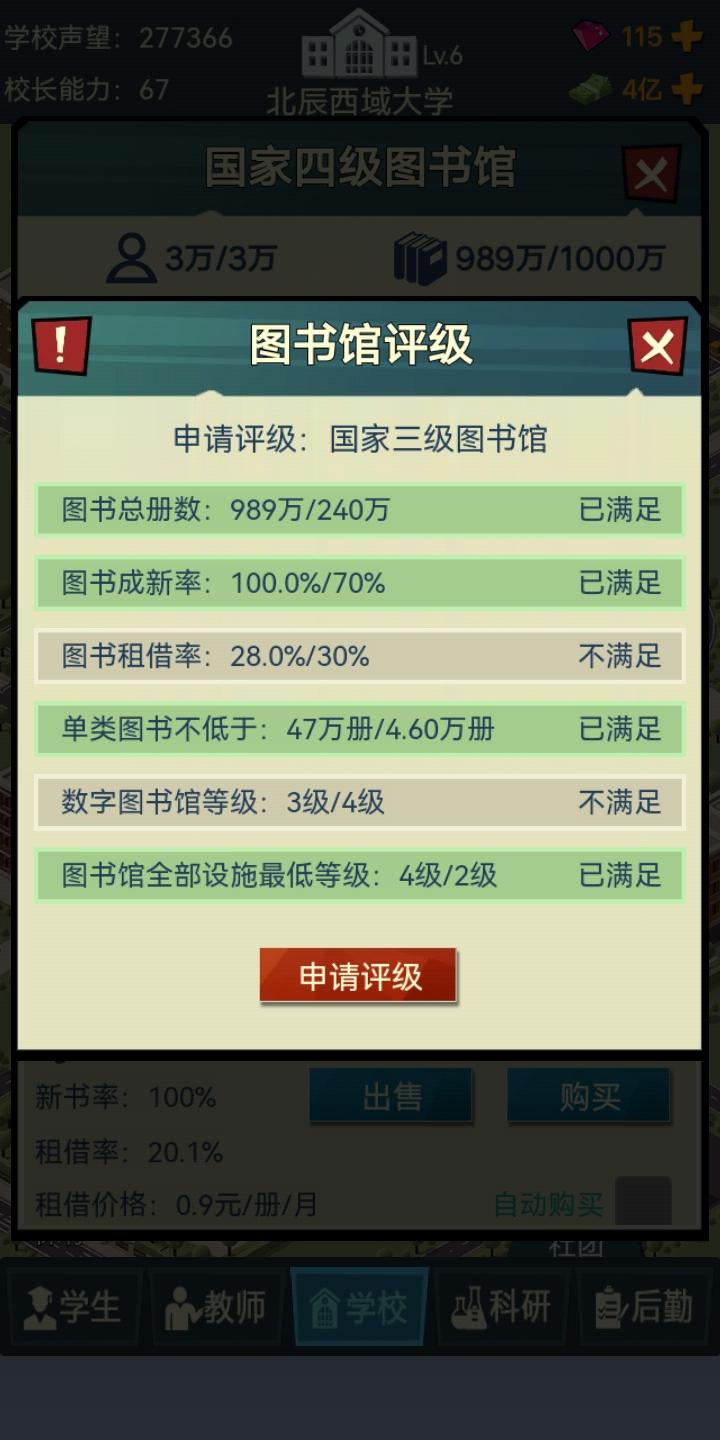720x1440 pixels.
Task: Click the 购买 buy button
Action: coord(590,1096)
